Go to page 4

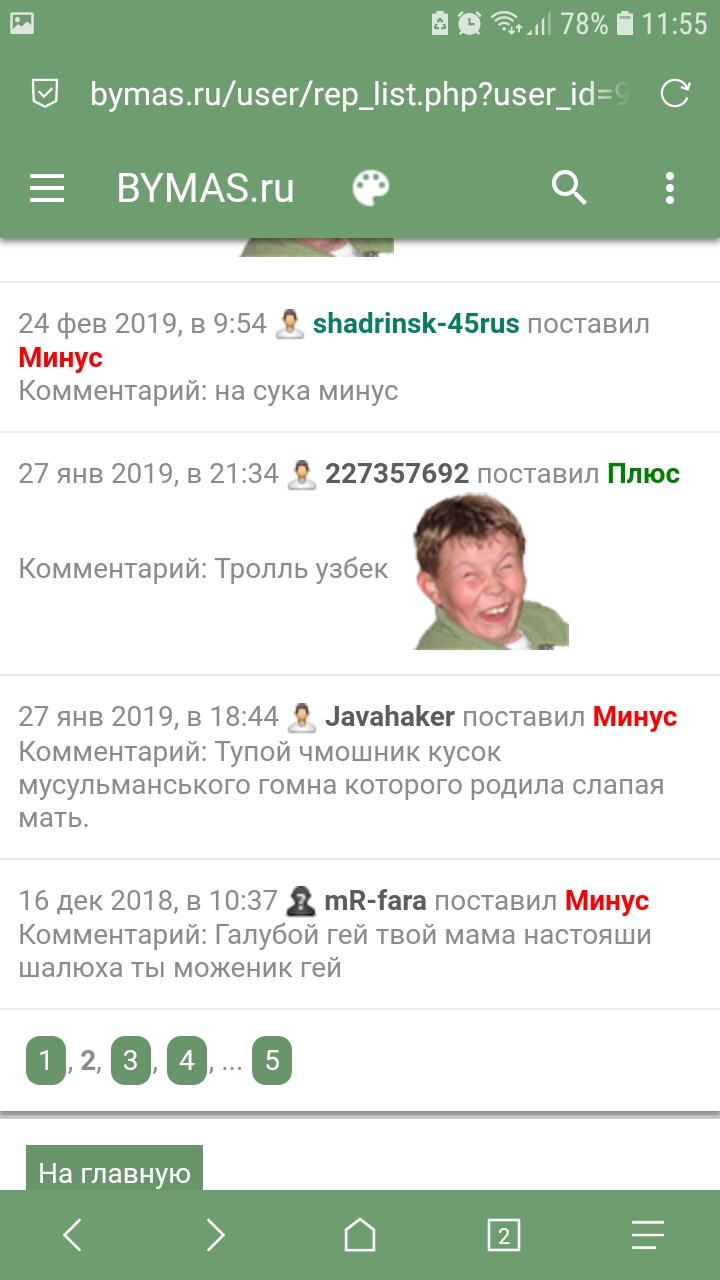[187, 1060]
